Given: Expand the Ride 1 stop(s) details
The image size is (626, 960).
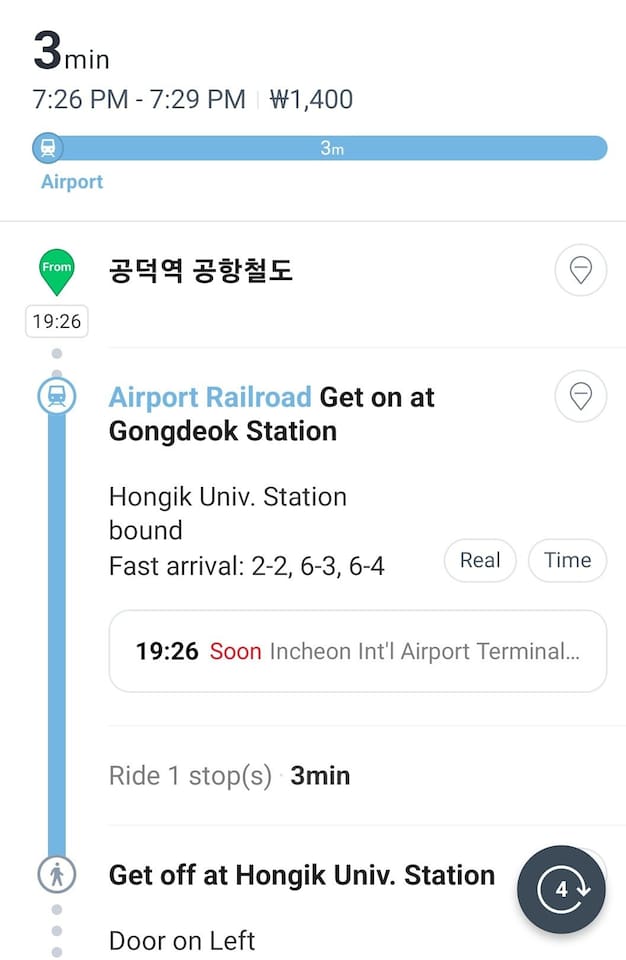Looking at the screenshot, I should (230, 776).
